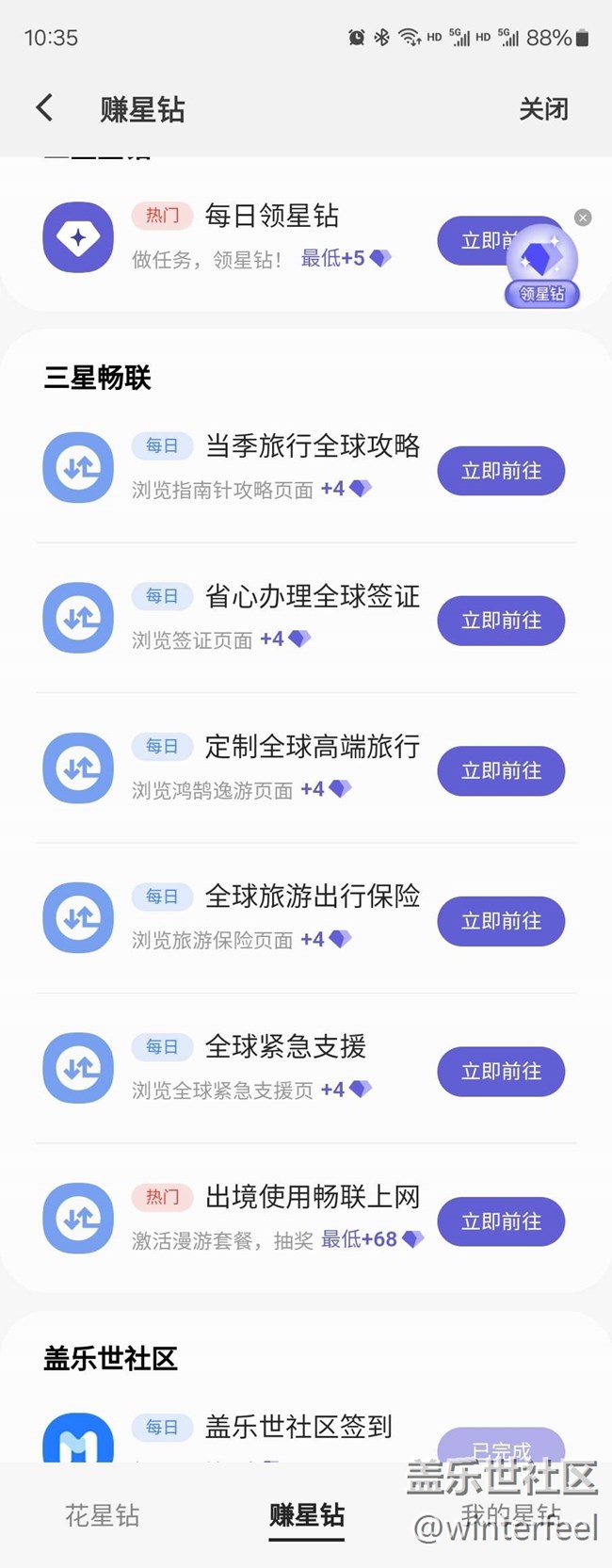Tap 立即前往 for 定制全球高端旅行
Viewport: 612px width, 1568px height.
(501, 771)
